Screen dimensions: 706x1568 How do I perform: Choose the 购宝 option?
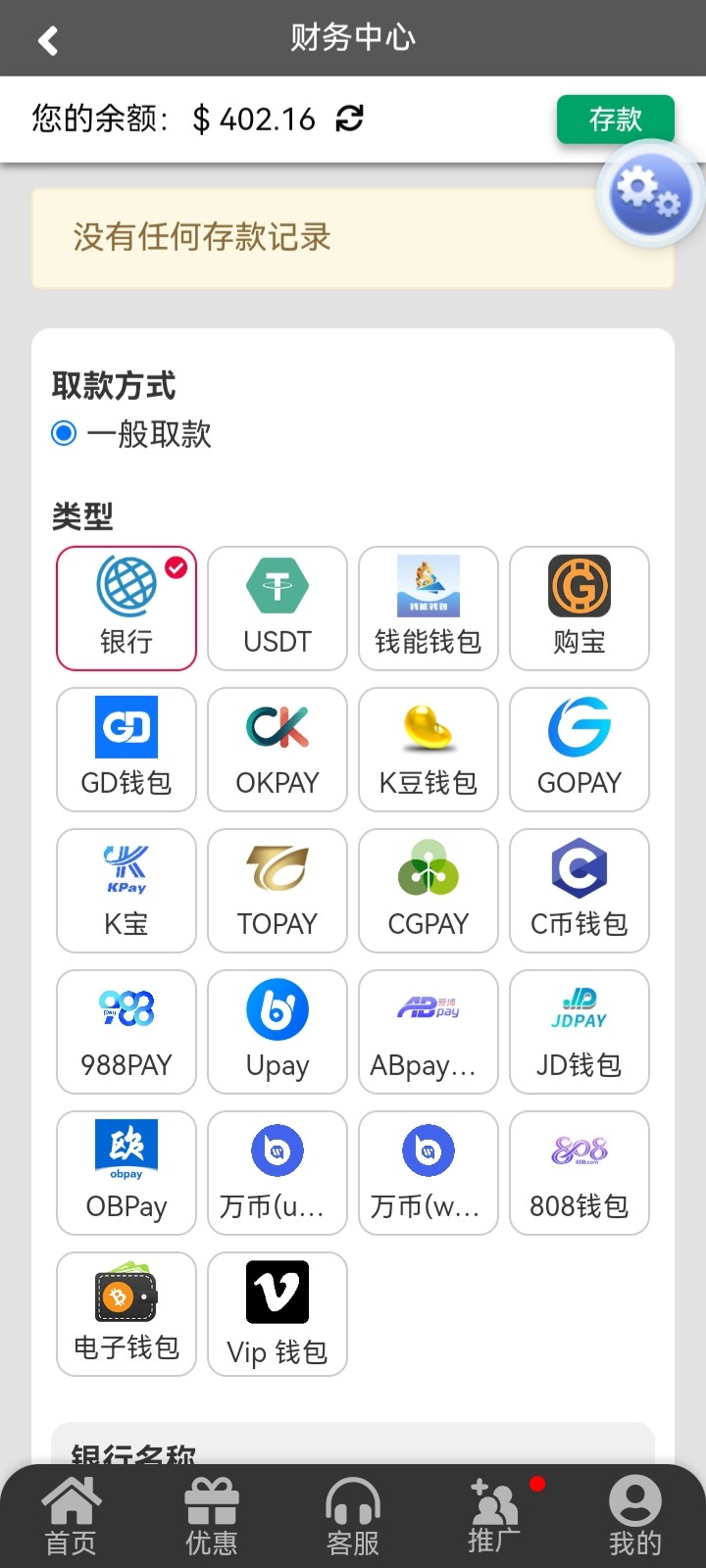pos(580,609)
